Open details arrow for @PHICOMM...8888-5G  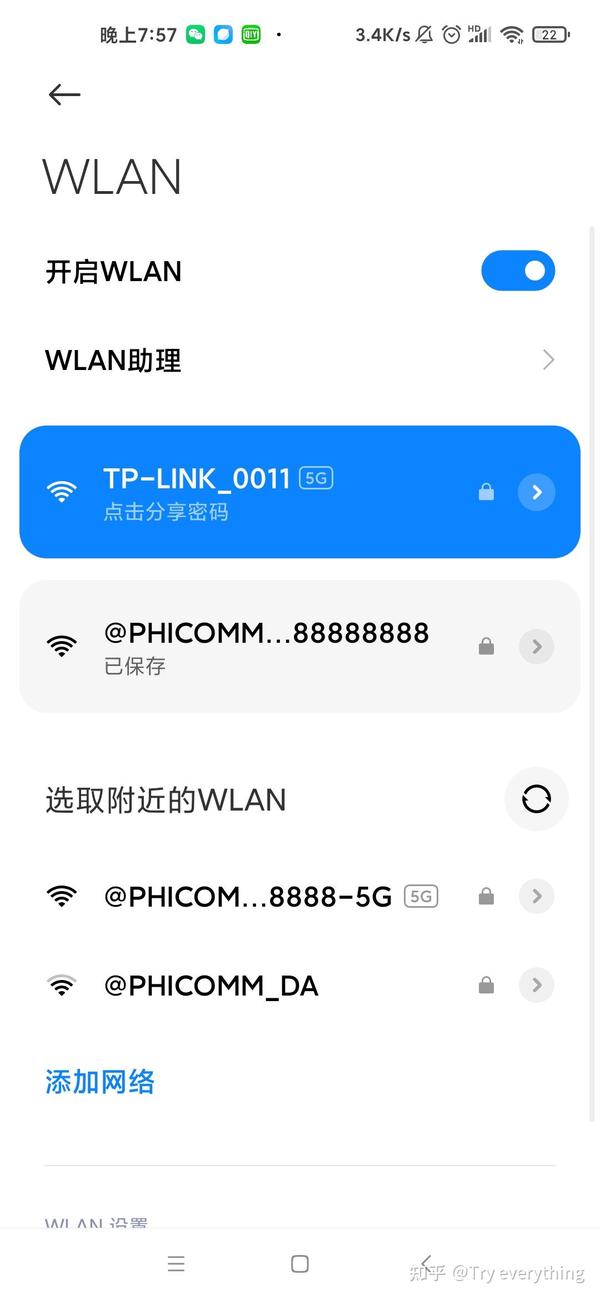537,896
